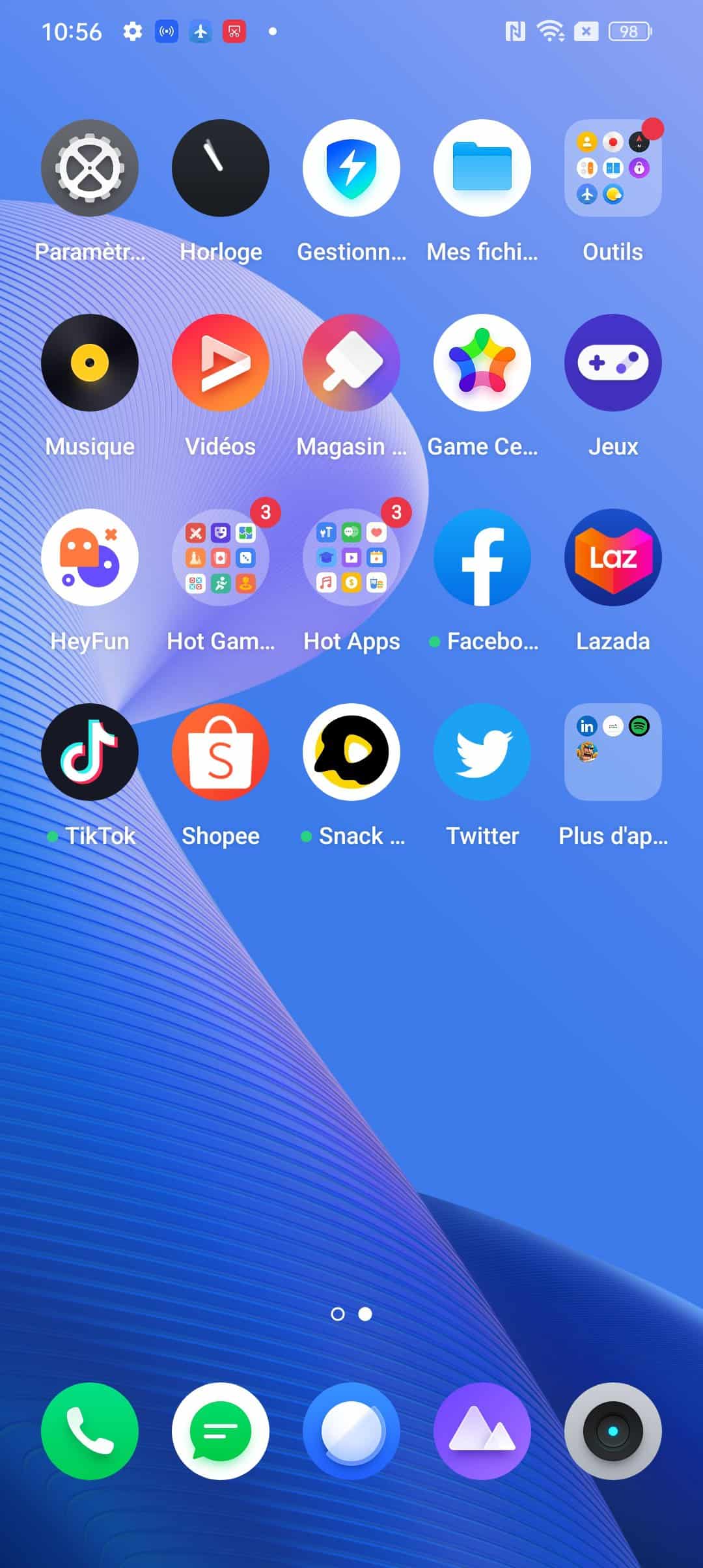The width and height of the screenshot is (703, 1568).
Task: Open the Shopee app
Action: (221, 752)
